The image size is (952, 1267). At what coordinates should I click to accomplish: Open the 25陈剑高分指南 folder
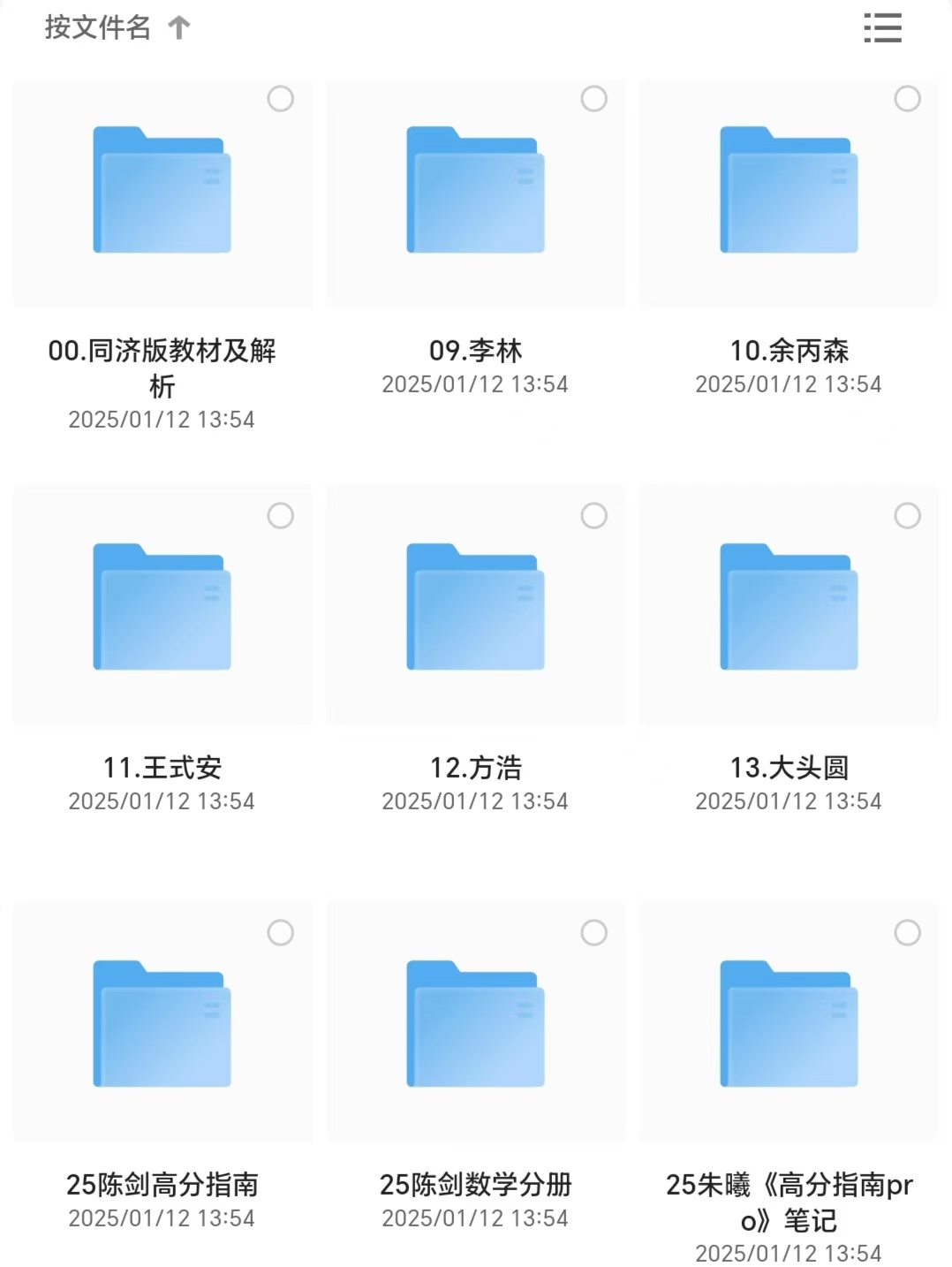click(x=162, y=1024)
